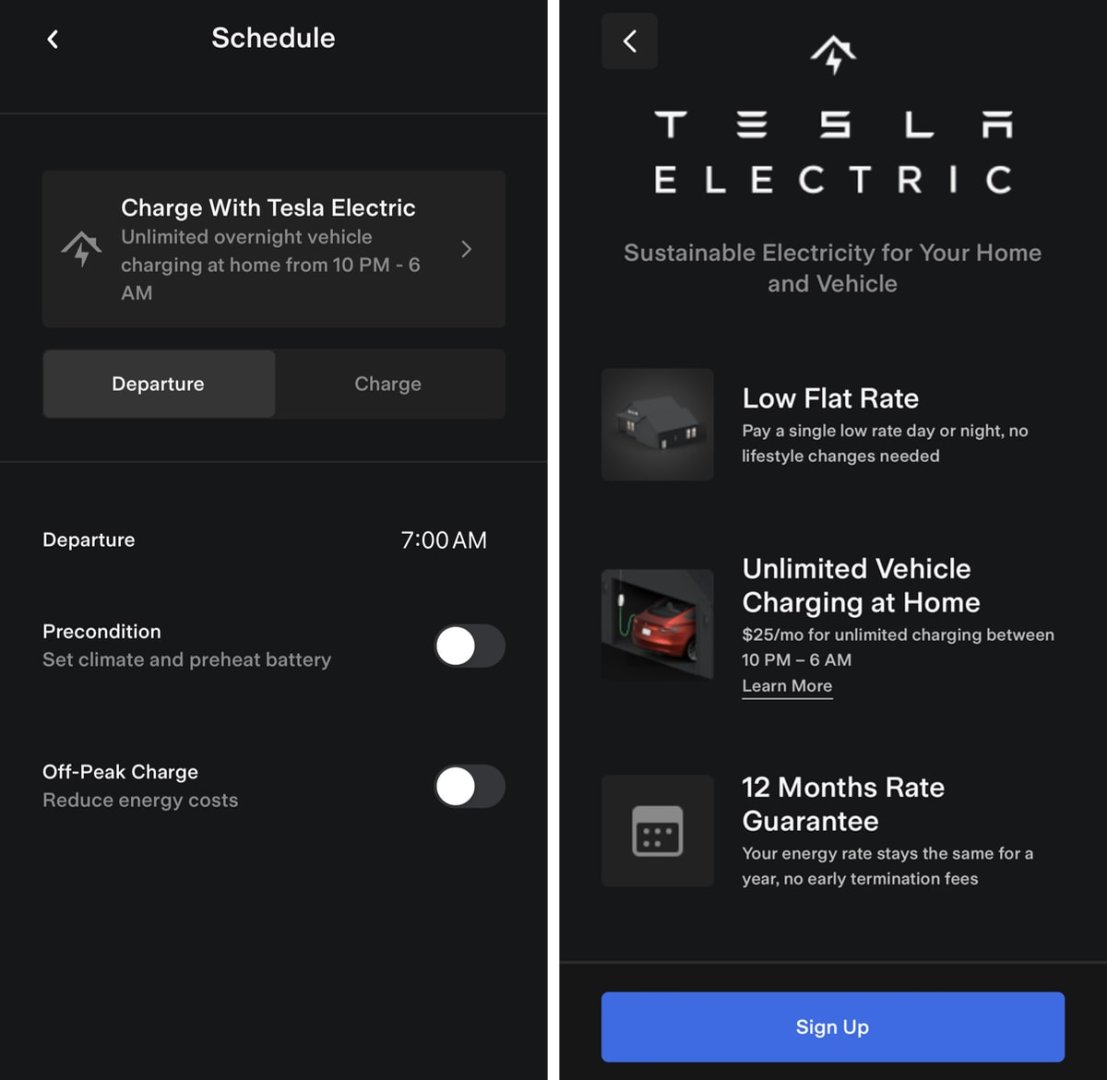
Task: Change the 7:00 AM departure time
Action: point(443,540)
